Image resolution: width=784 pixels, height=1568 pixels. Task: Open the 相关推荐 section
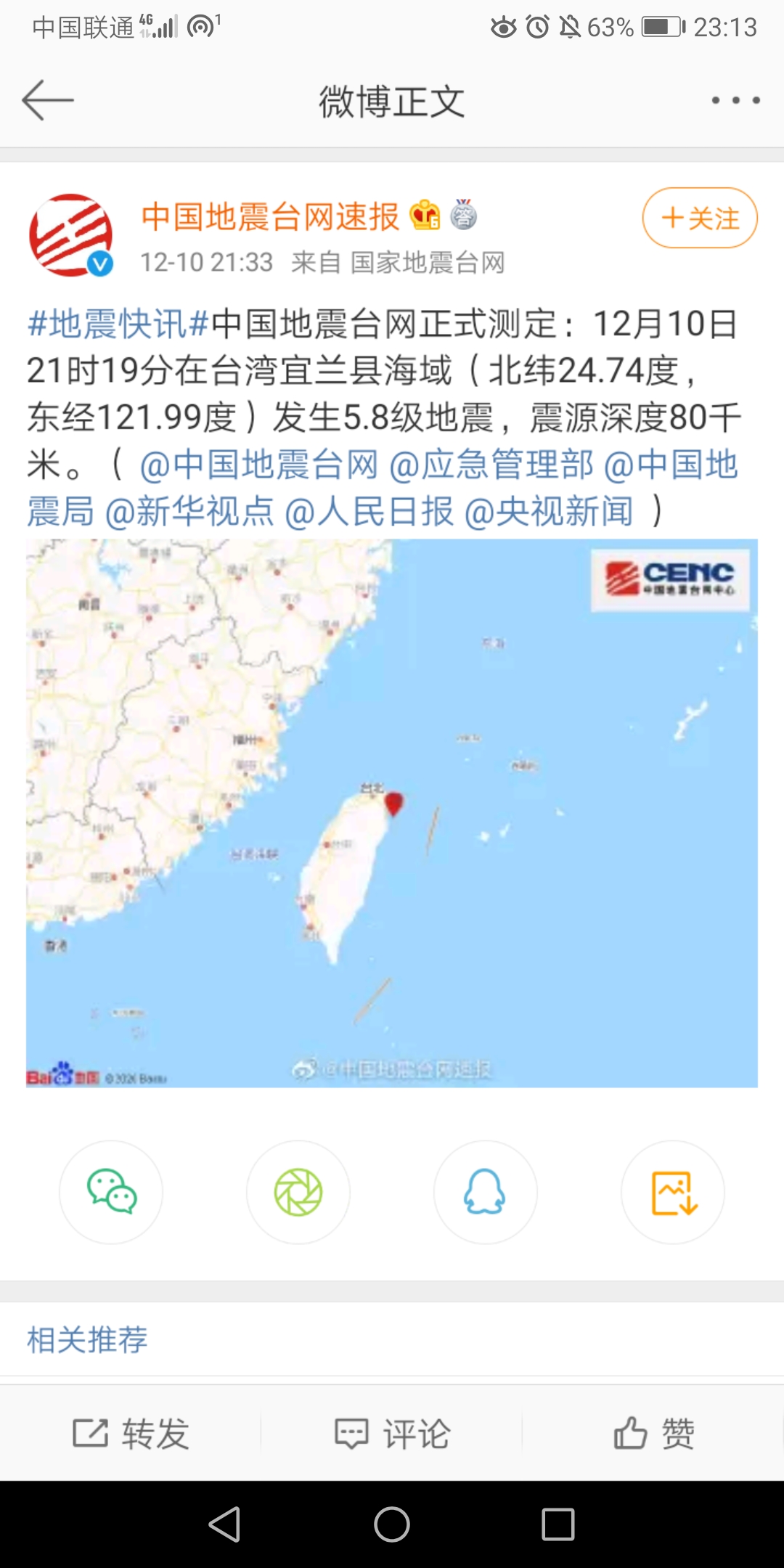tap(87, 1339)
